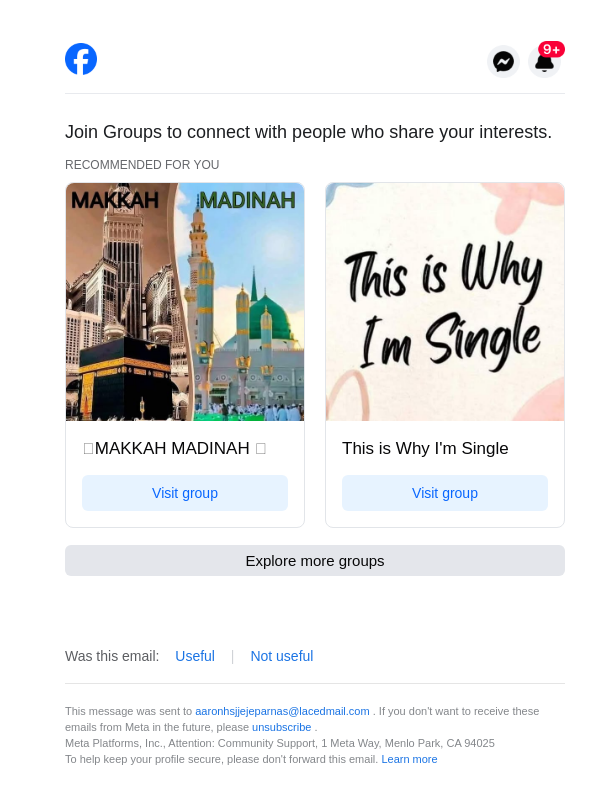Mark this email as Useful
Screen dimensions: 600x805
point(195,656)
